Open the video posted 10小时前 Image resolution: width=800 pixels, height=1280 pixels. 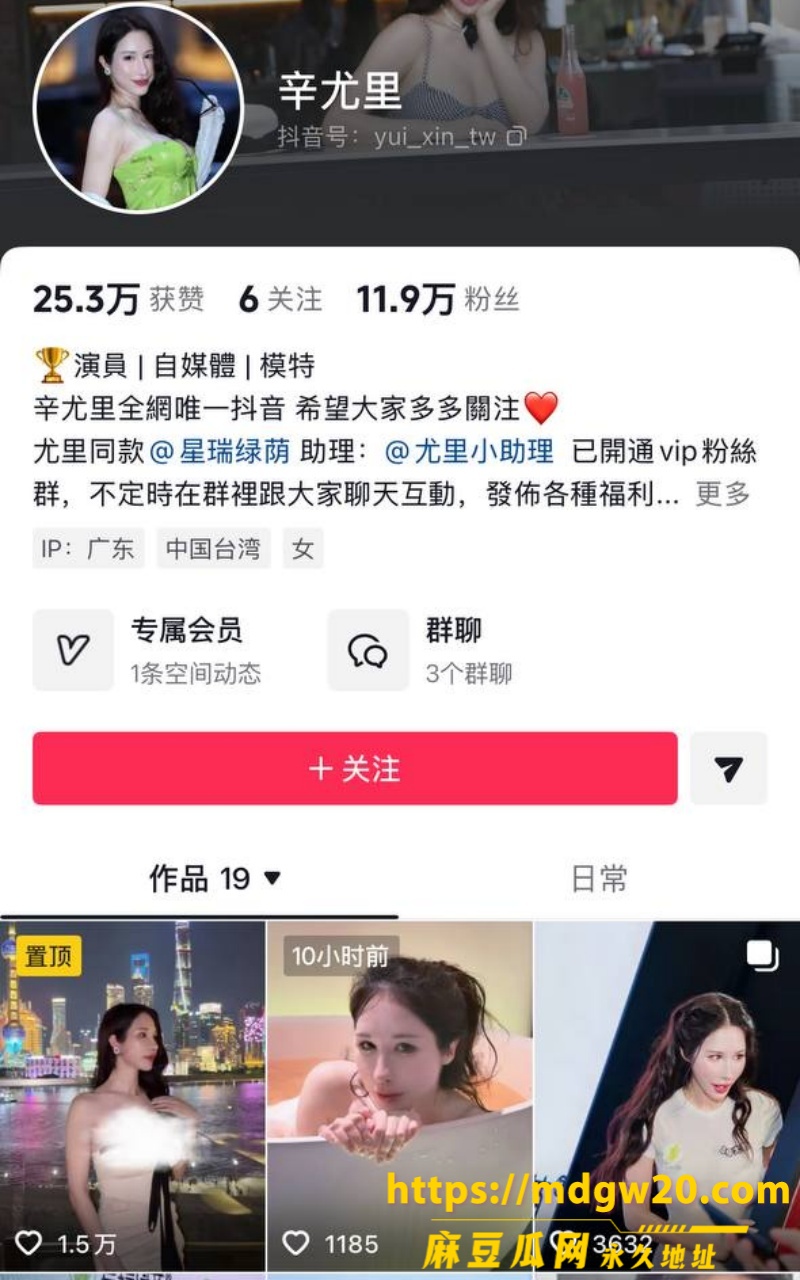tap(399, 1096)
